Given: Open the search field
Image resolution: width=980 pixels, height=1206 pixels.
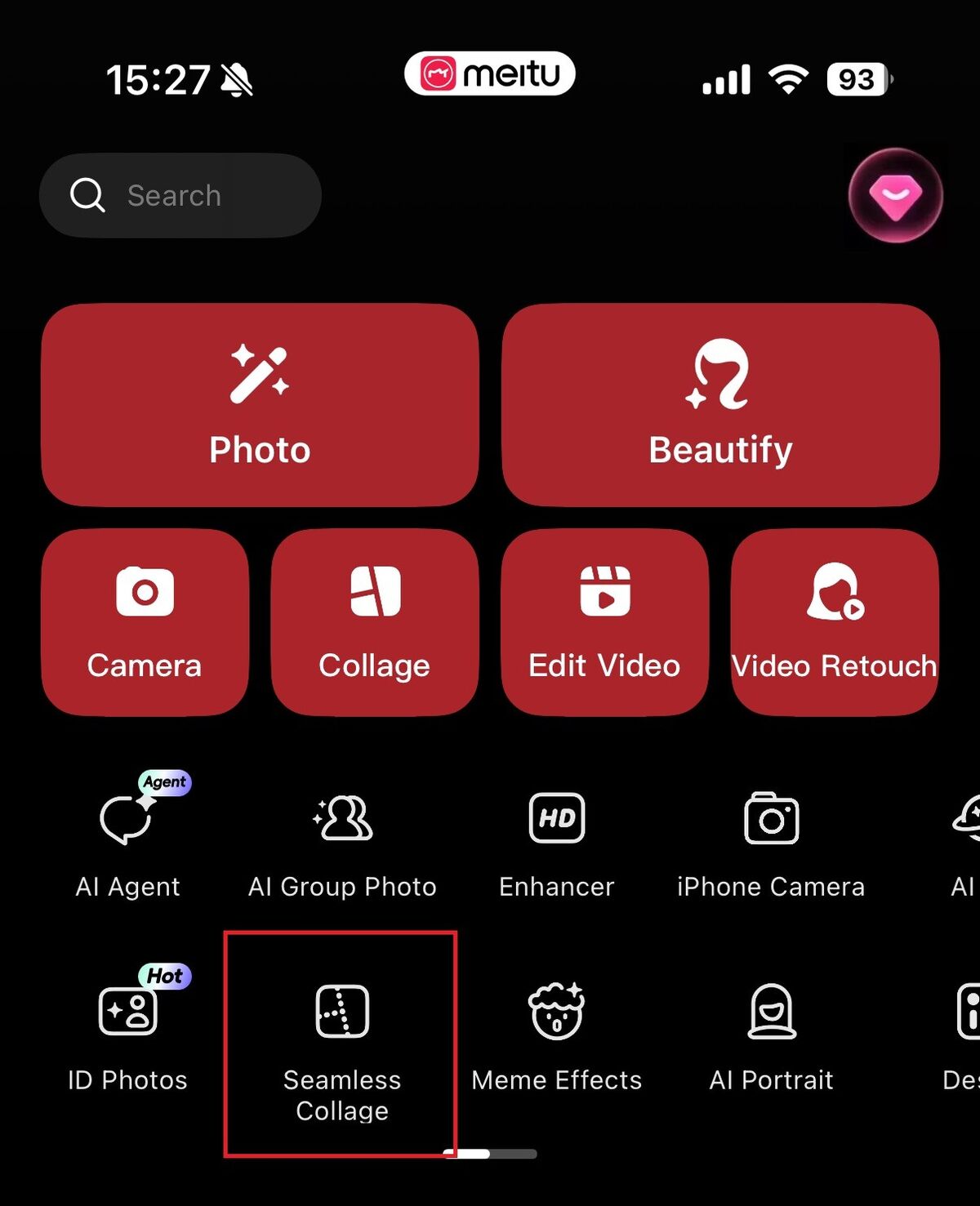Looking at the screenshot, I should (180, 196).
